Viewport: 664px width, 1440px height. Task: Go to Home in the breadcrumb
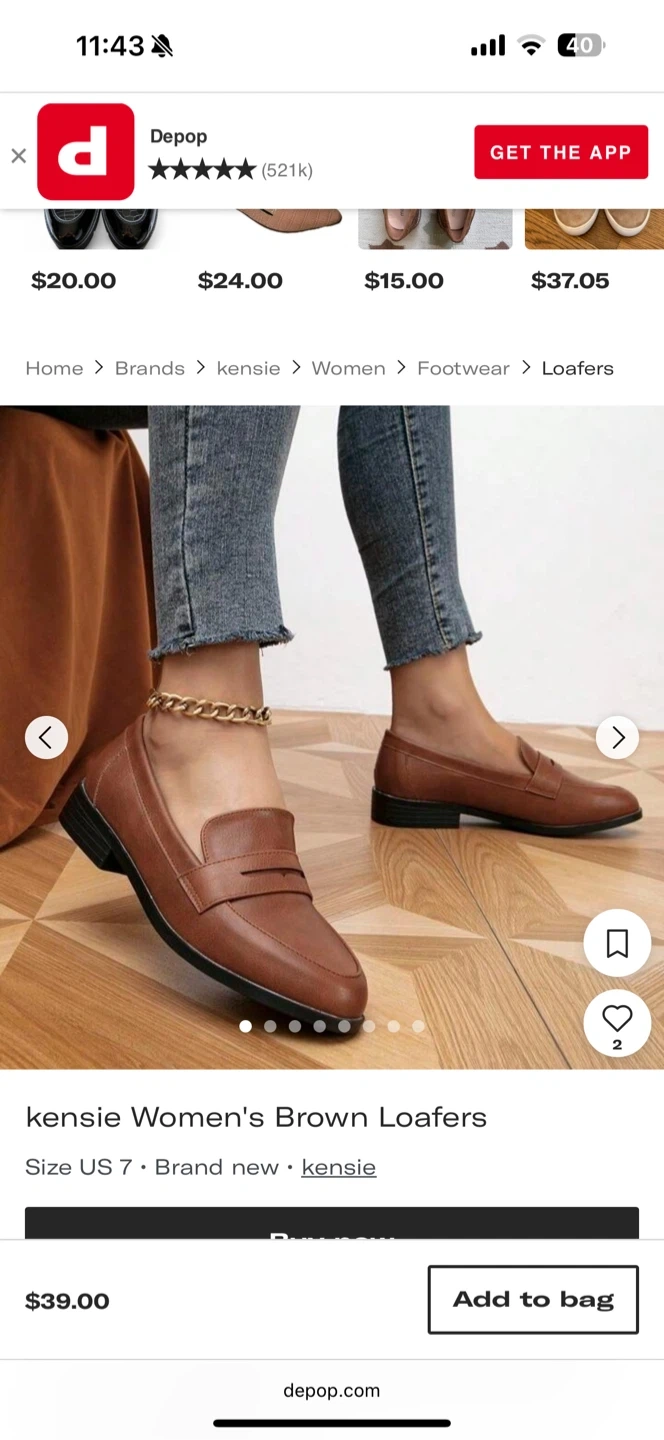tap(54, 368)
